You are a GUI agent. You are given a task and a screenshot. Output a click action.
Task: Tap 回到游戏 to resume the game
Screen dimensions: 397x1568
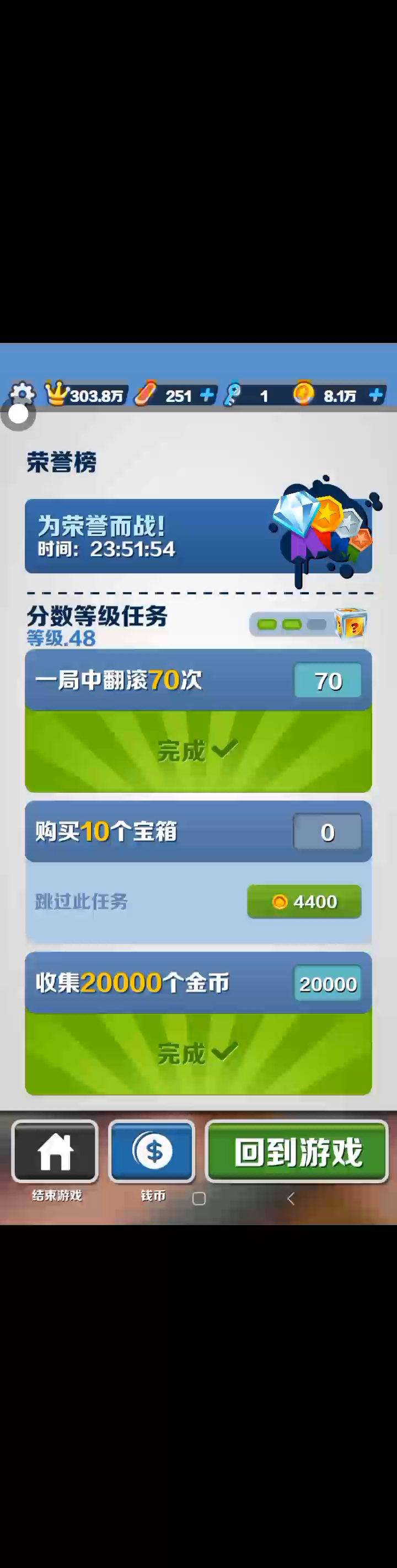pyautogui.click(x=297, y=1152)
